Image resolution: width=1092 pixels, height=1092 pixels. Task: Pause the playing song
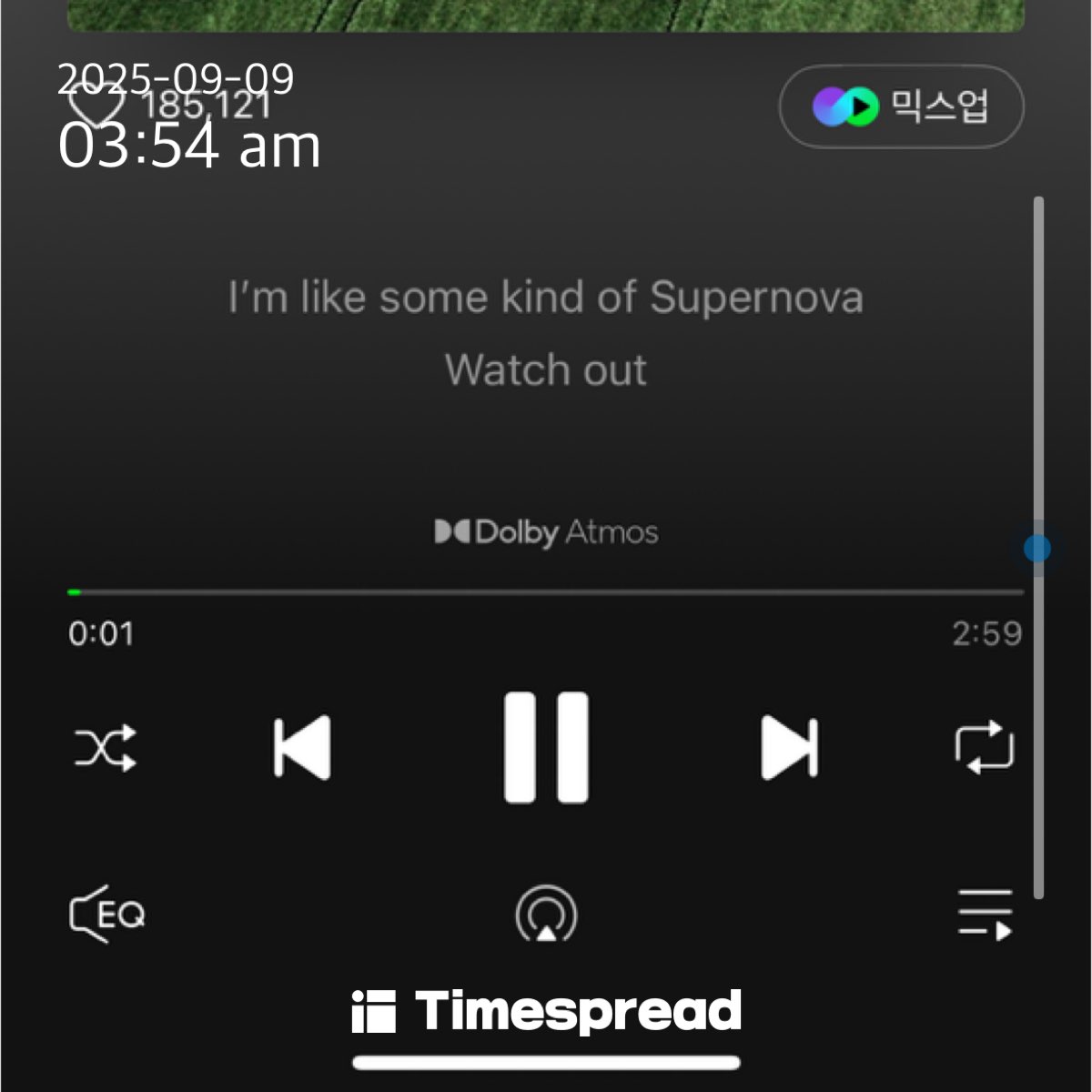click(x=546, y=748)
